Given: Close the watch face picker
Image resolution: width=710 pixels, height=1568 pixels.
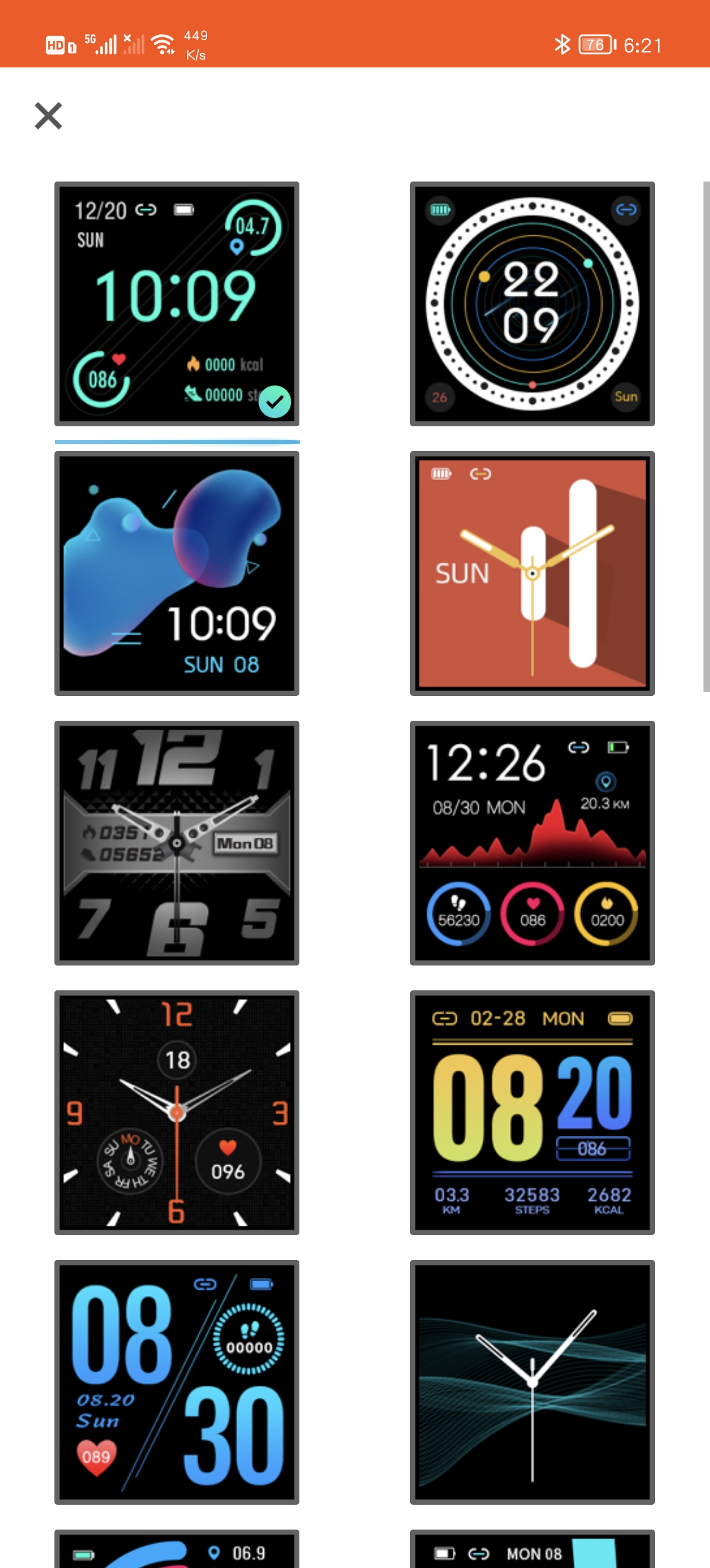Looking at the screenshot, I should coord(48,116).
